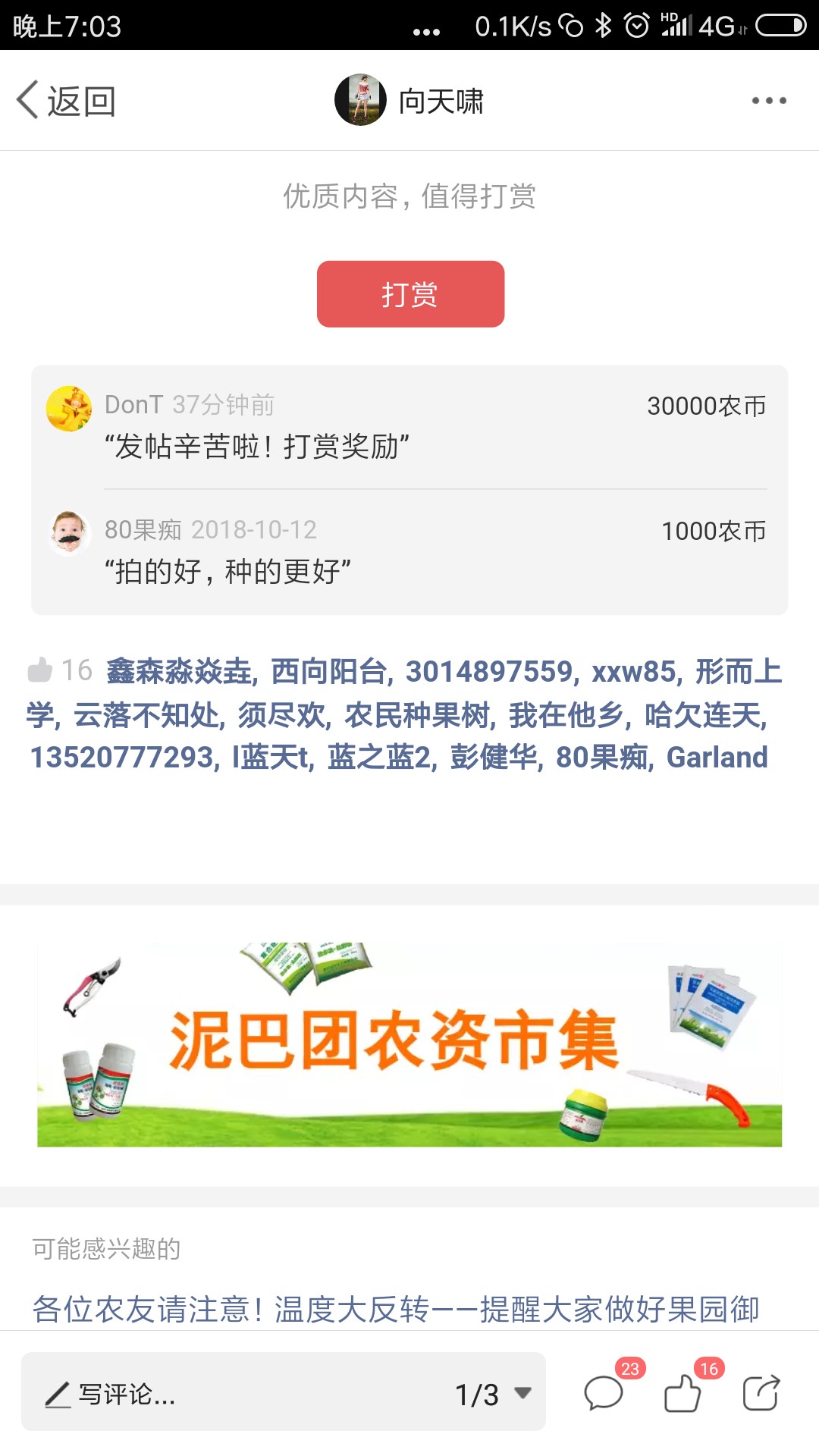Open liker 西向阳台's profile
The image size is (819, 1456).
pos(328,671)
